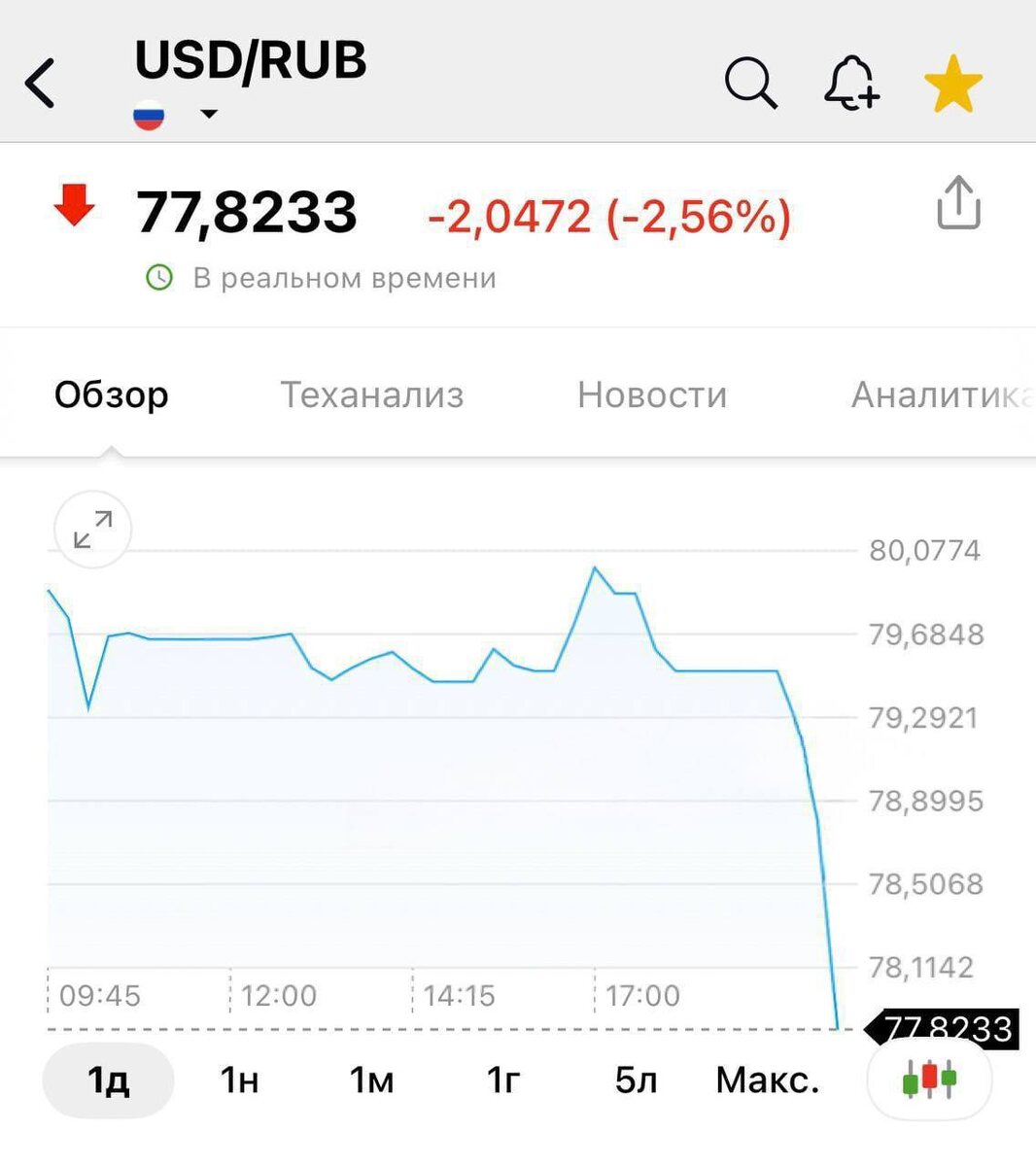Screen dimensions: 1036x1166
Task: Open search with the magnifier icon
Action: click(750, 83)
